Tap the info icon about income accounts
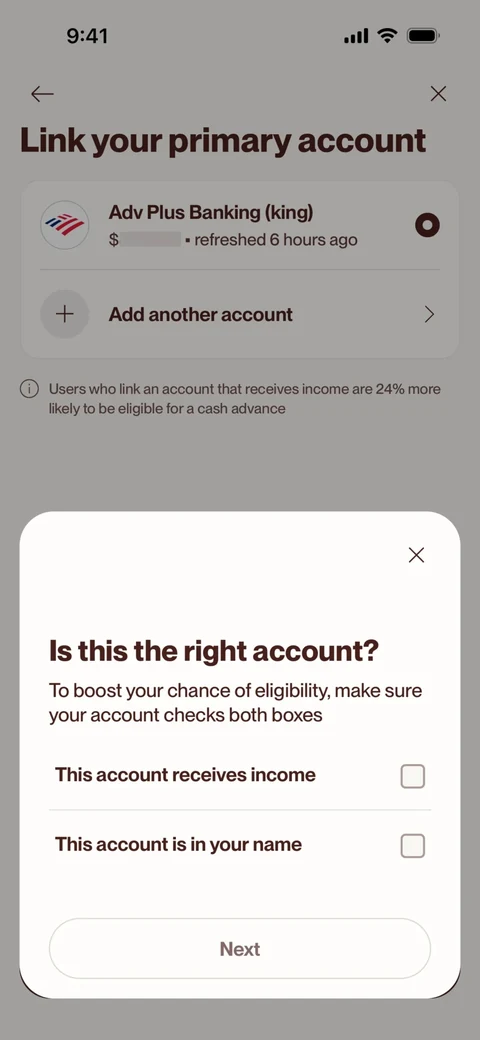This screenshot has width=480, height=1040. point(29,389)
